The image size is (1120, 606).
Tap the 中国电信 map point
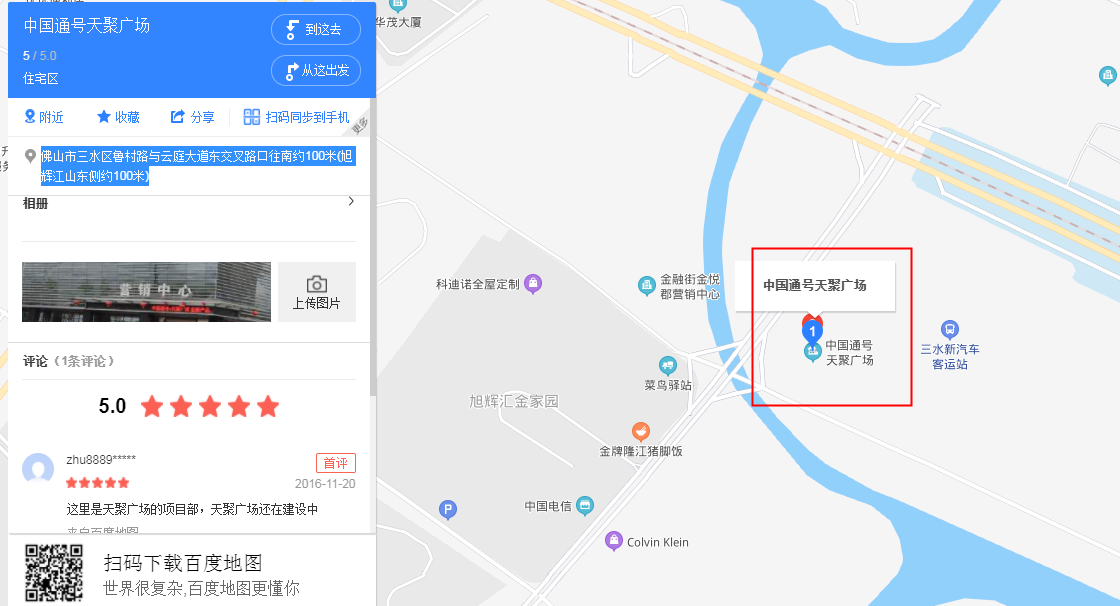pos(585,506)
